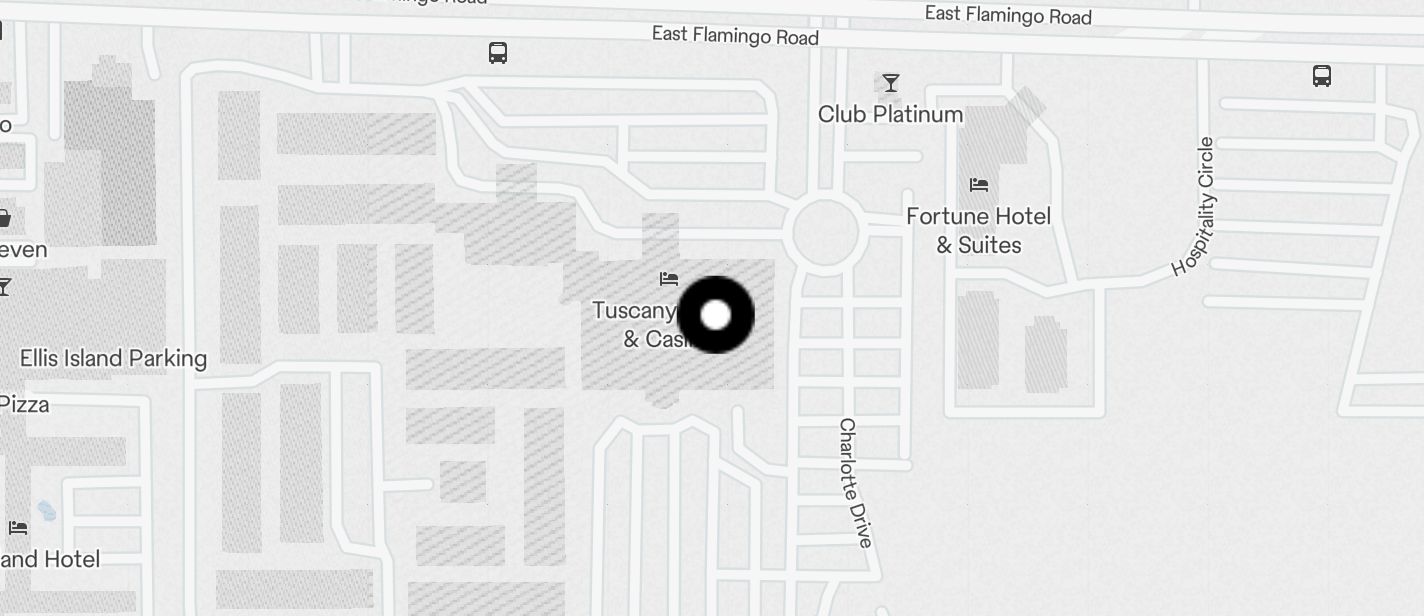This screenshot has width=1424, height=616.
Task: Open Ellis Island Parking map label
Action: click(x=113, y=358)
